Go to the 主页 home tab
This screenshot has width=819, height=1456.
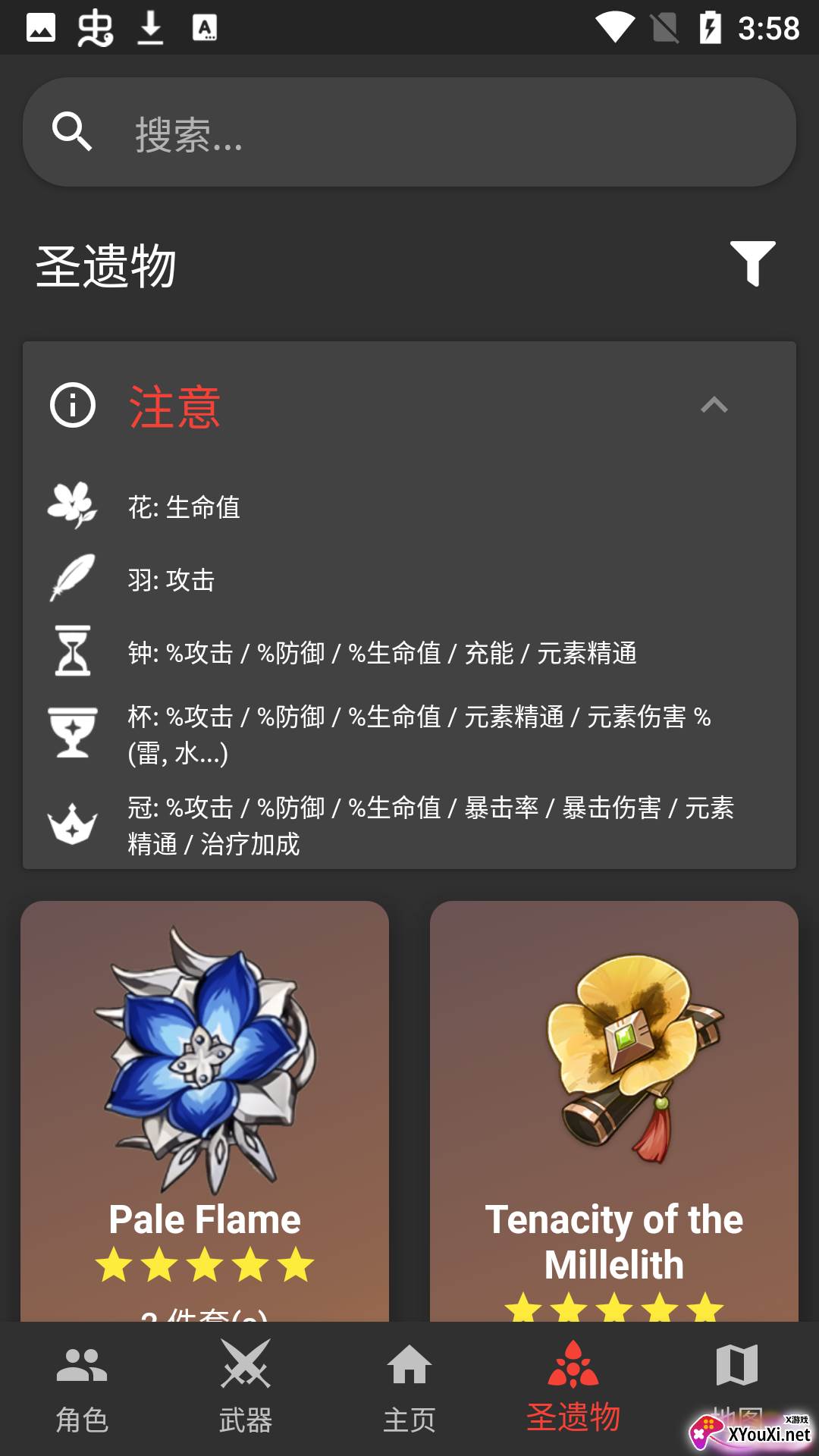[409, 1388]
